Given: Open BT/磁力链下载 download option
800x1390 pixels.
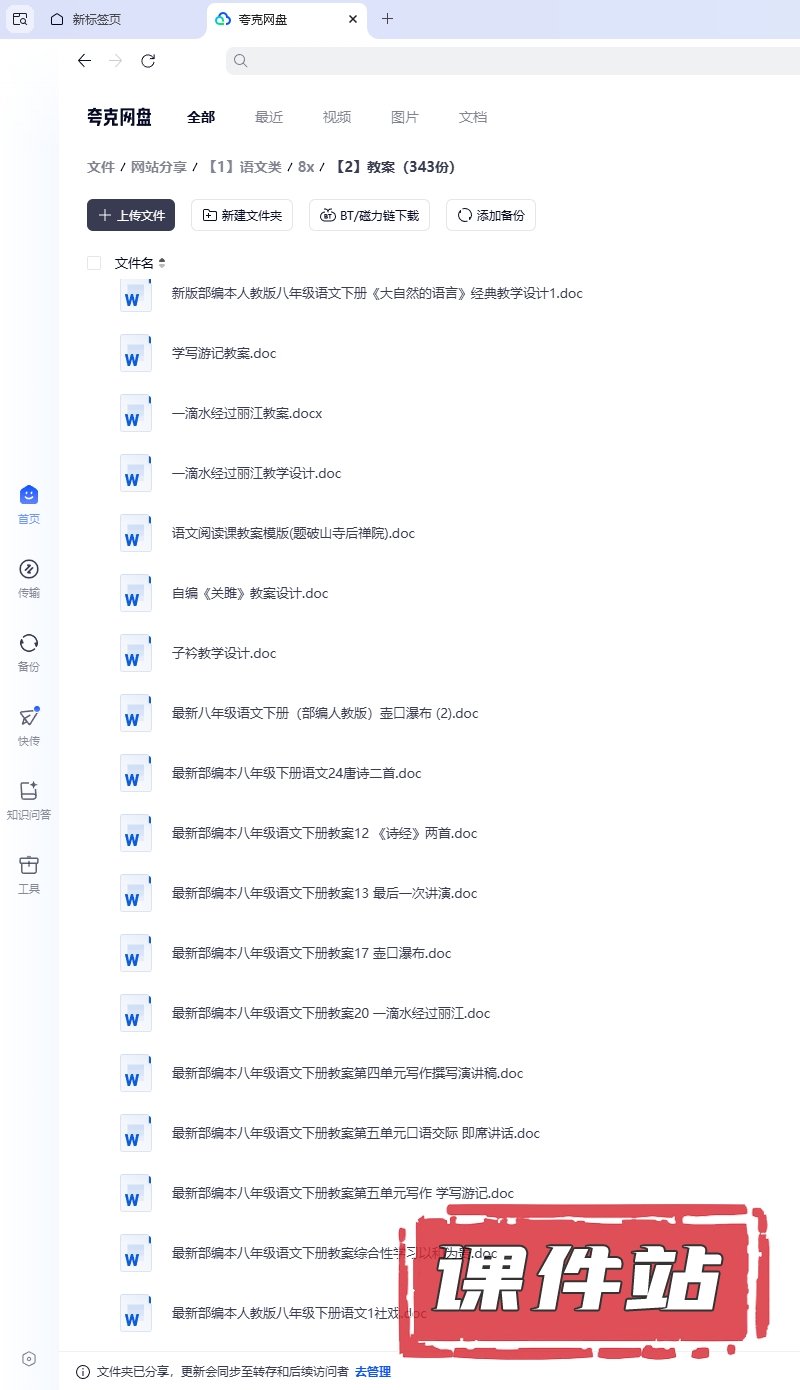Looking at the screenshot, I should (369, 215).
